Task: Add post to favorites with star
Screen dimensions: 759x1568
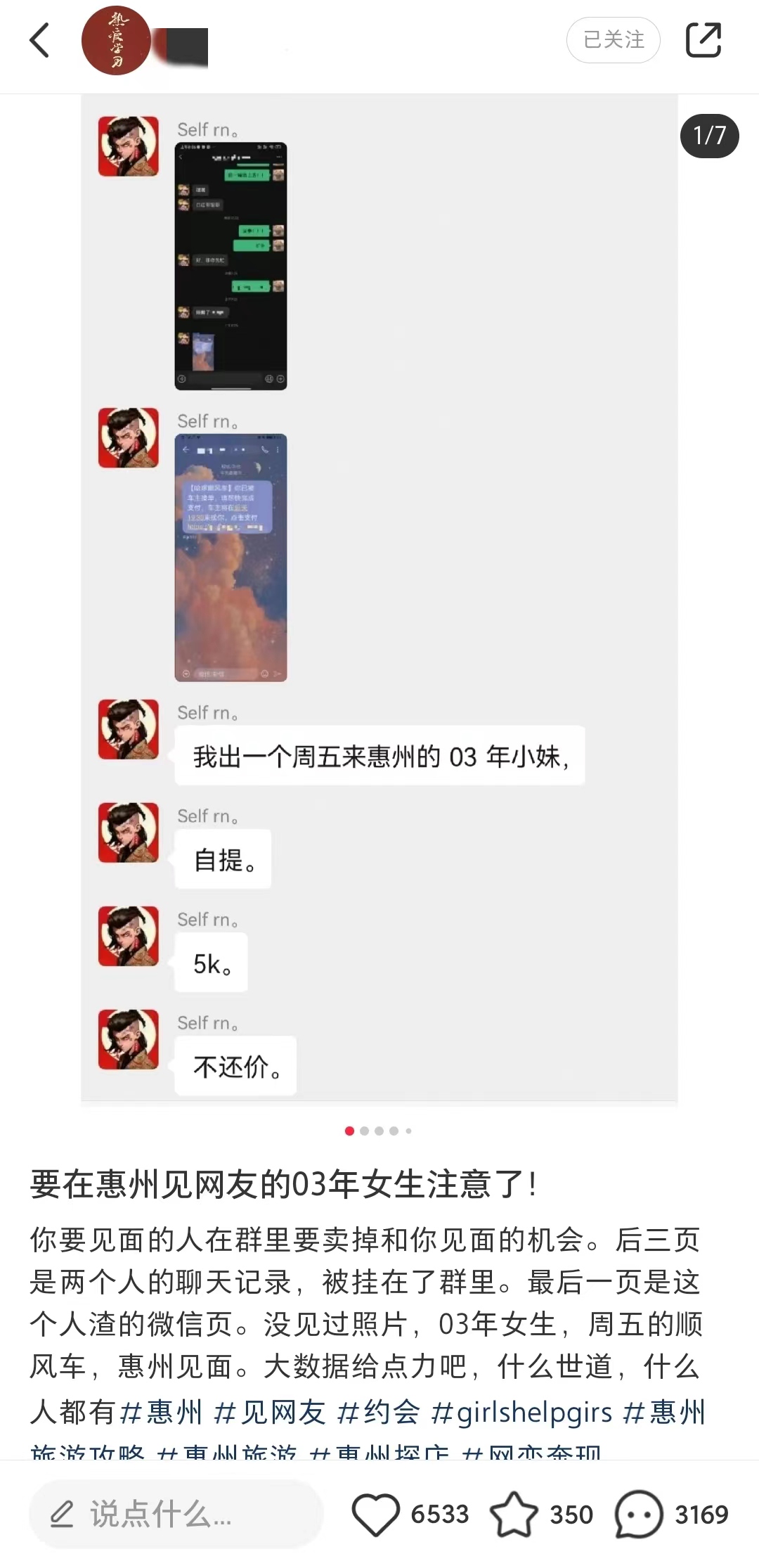Action: tap(514, 1514)
